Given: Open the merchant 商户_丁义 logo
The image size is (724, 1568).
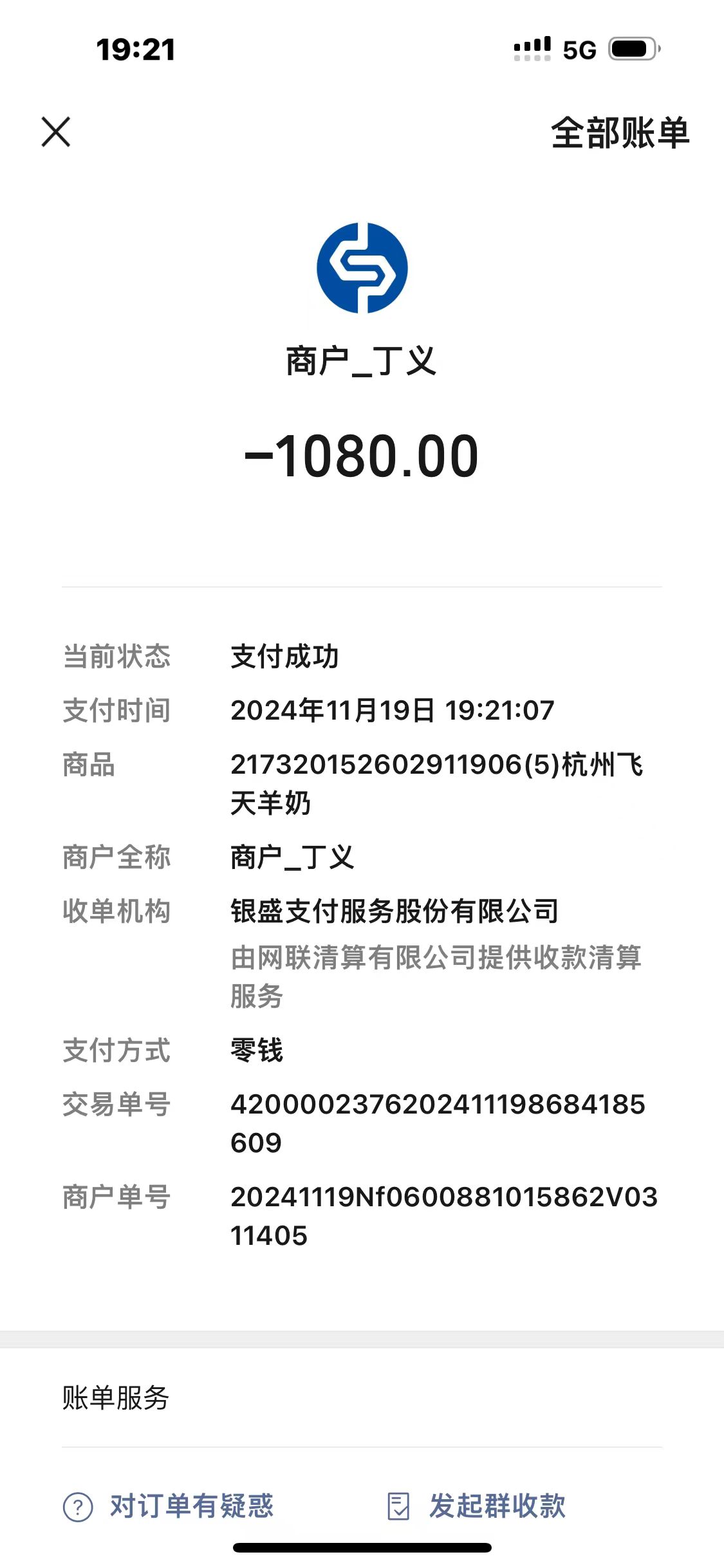Looking at the screenshot, I should pos(362,268).
